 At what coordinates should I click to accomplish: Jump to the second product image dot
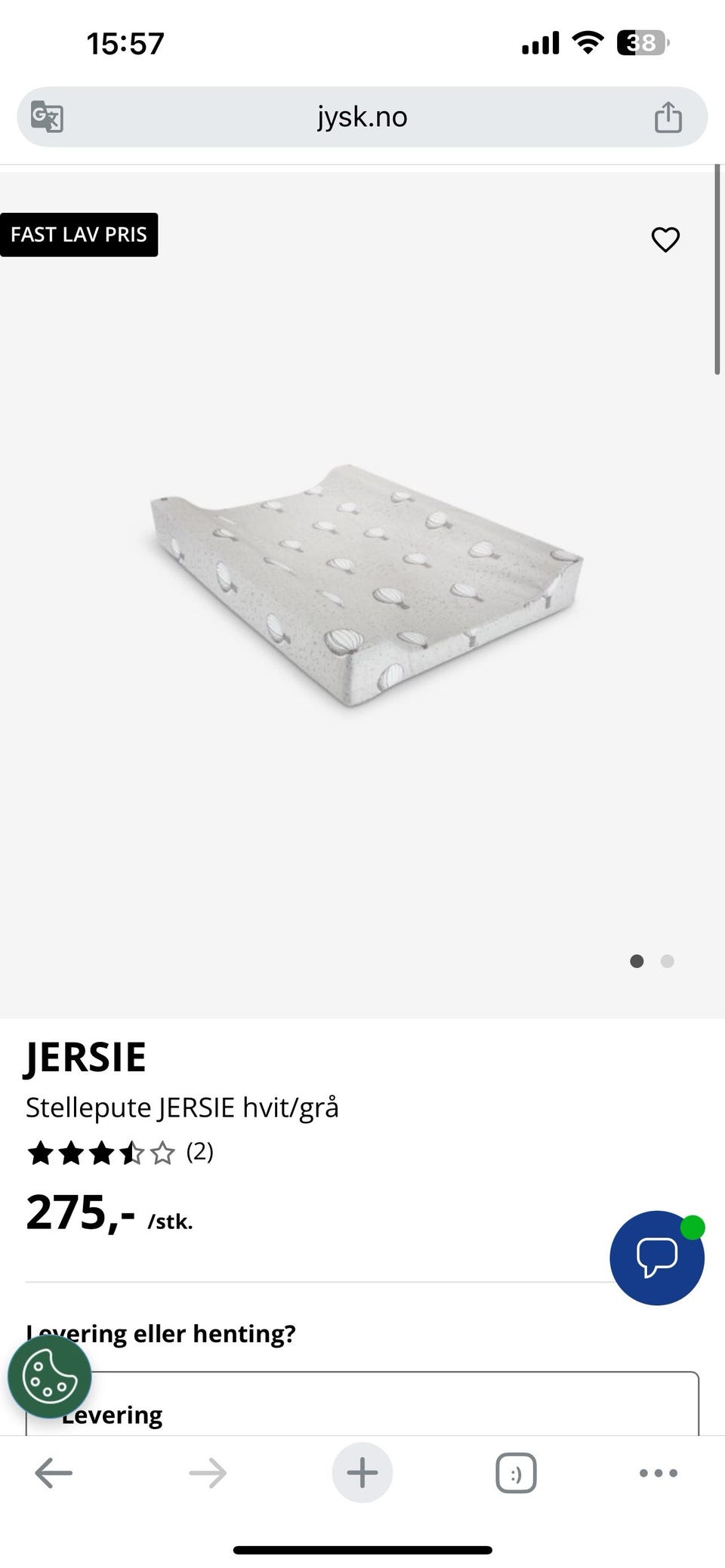tap(667, 961)
